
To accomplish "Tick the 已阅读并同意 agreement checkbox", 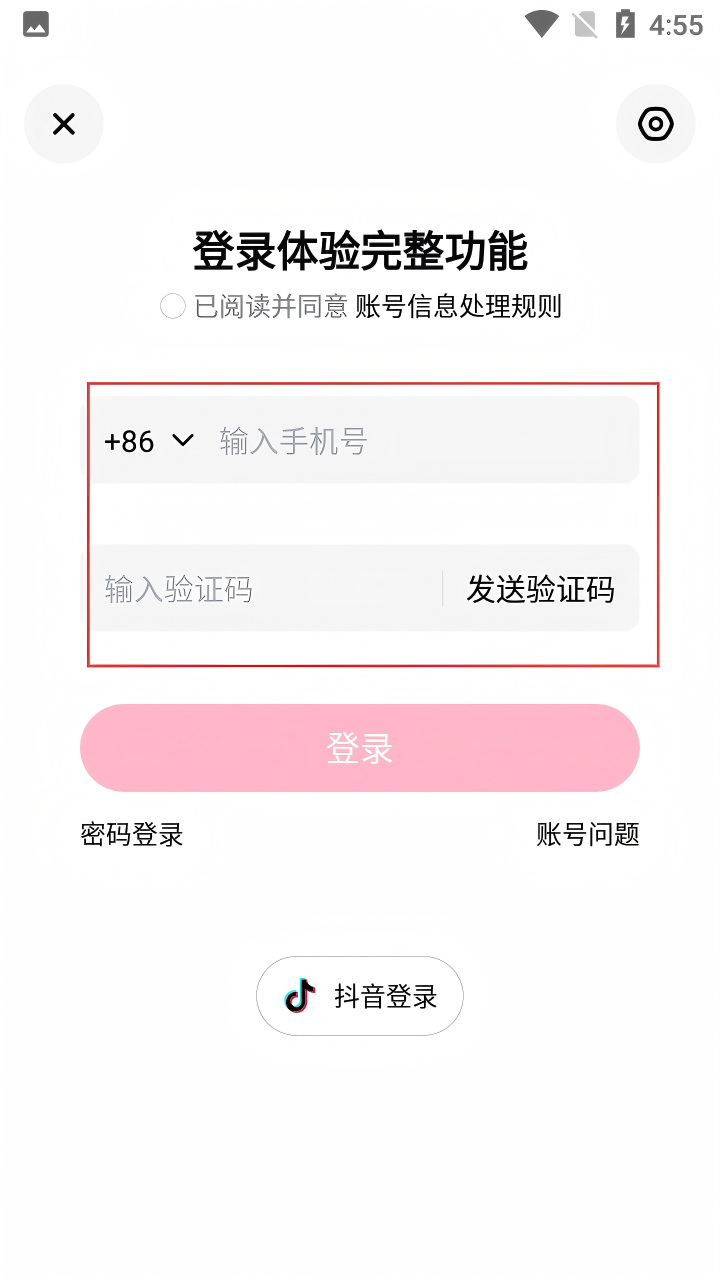I will pyautogui.click(x=173, y=306).
